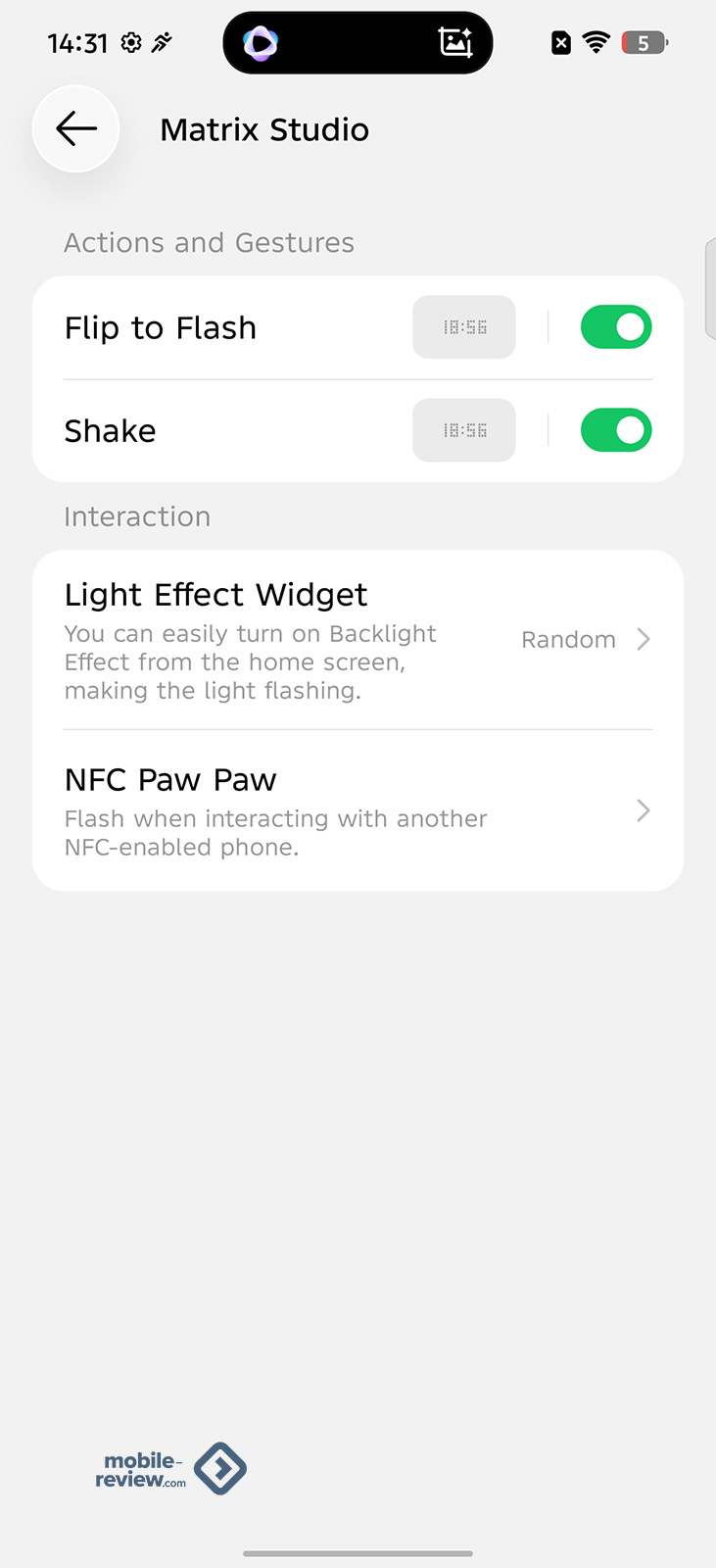
Task: Open the Flip to Flash light effect preview
Action: (463, 327)
